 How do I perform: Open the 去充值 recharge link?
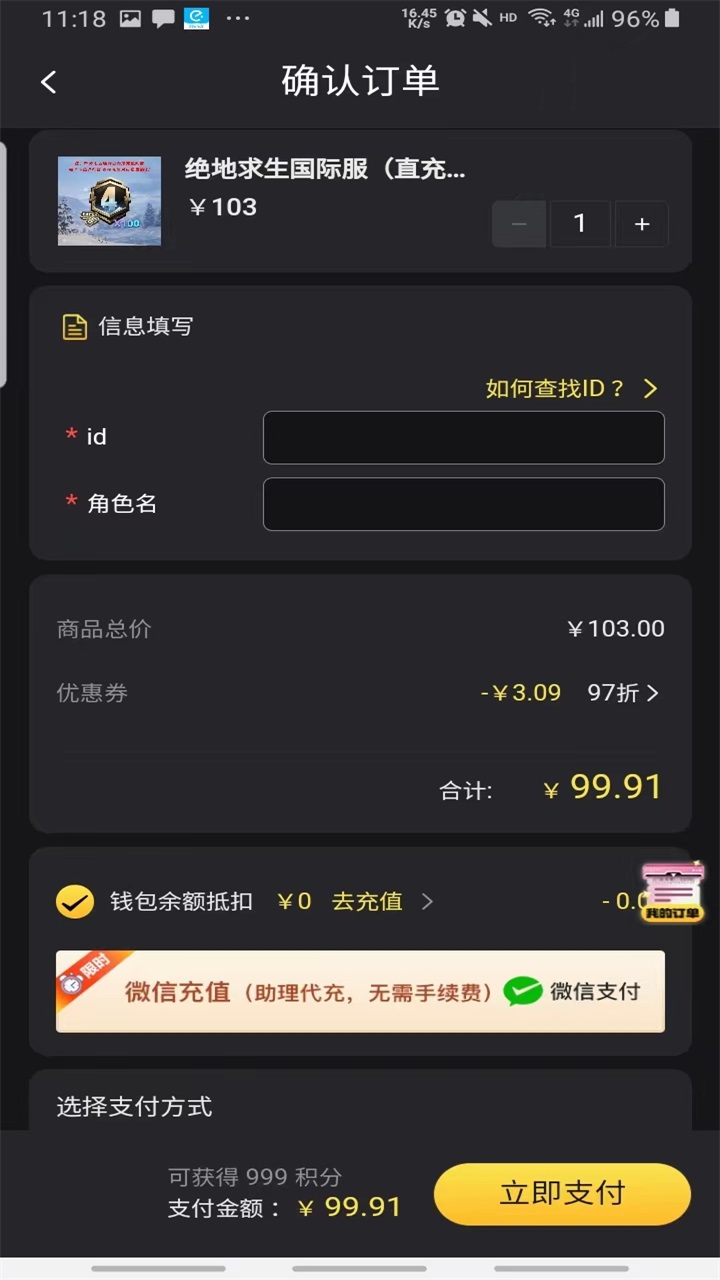point(366,901)
